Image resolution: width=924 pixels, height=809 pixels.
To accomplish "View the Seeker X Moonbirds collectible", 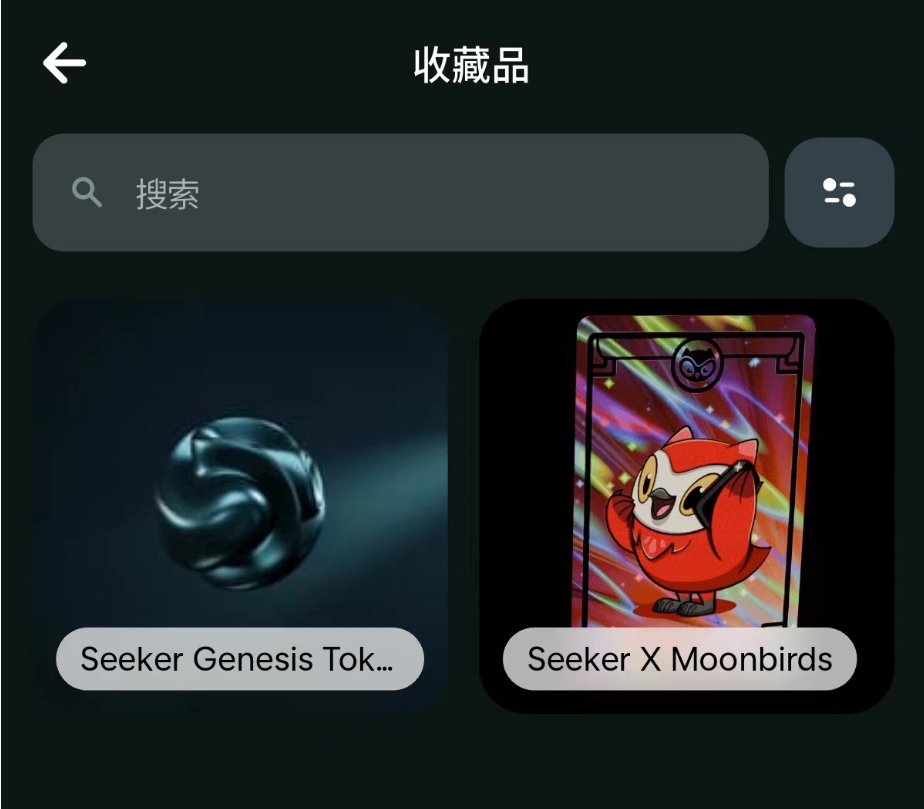I will (686, 505).
